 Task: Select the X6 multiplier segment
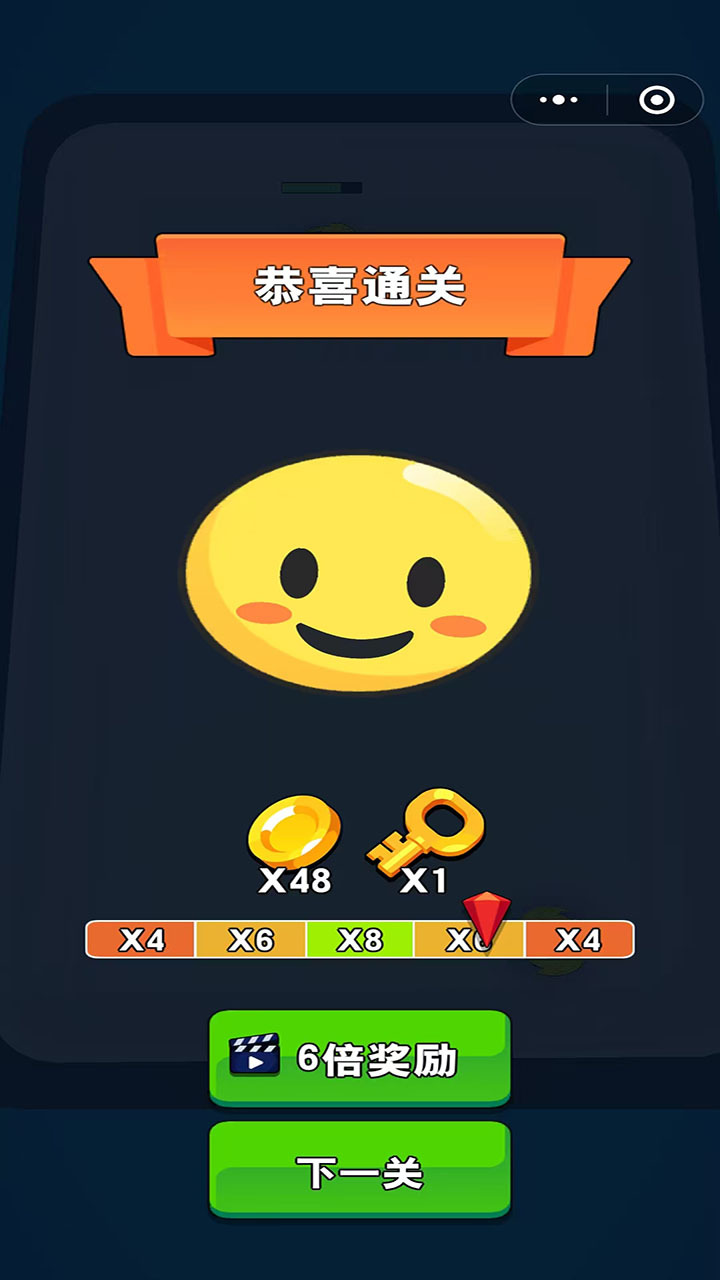[x=250, y=938]
